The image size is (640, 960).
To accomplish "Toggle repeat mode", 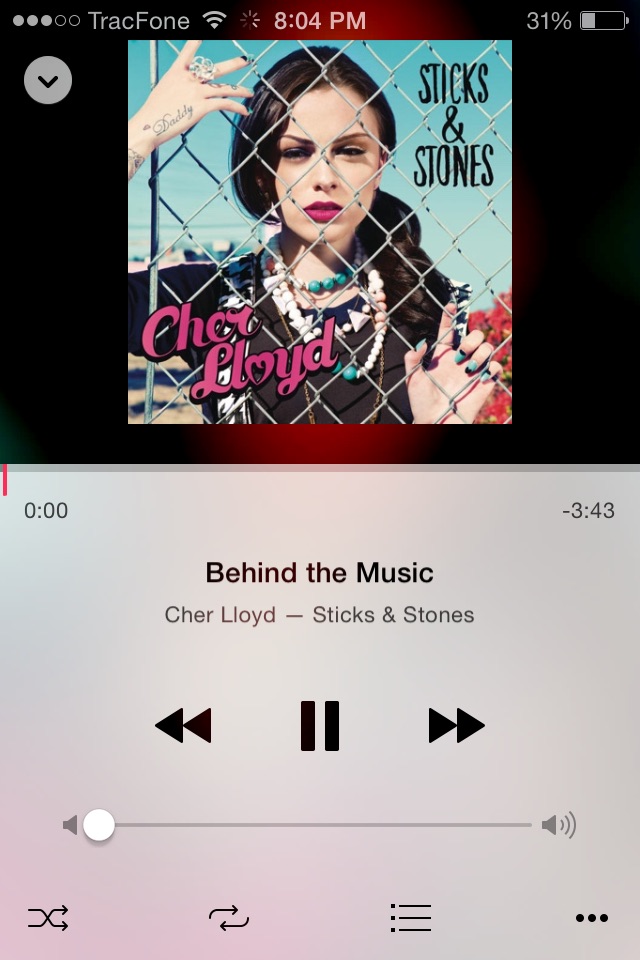I will click(228, 918).
